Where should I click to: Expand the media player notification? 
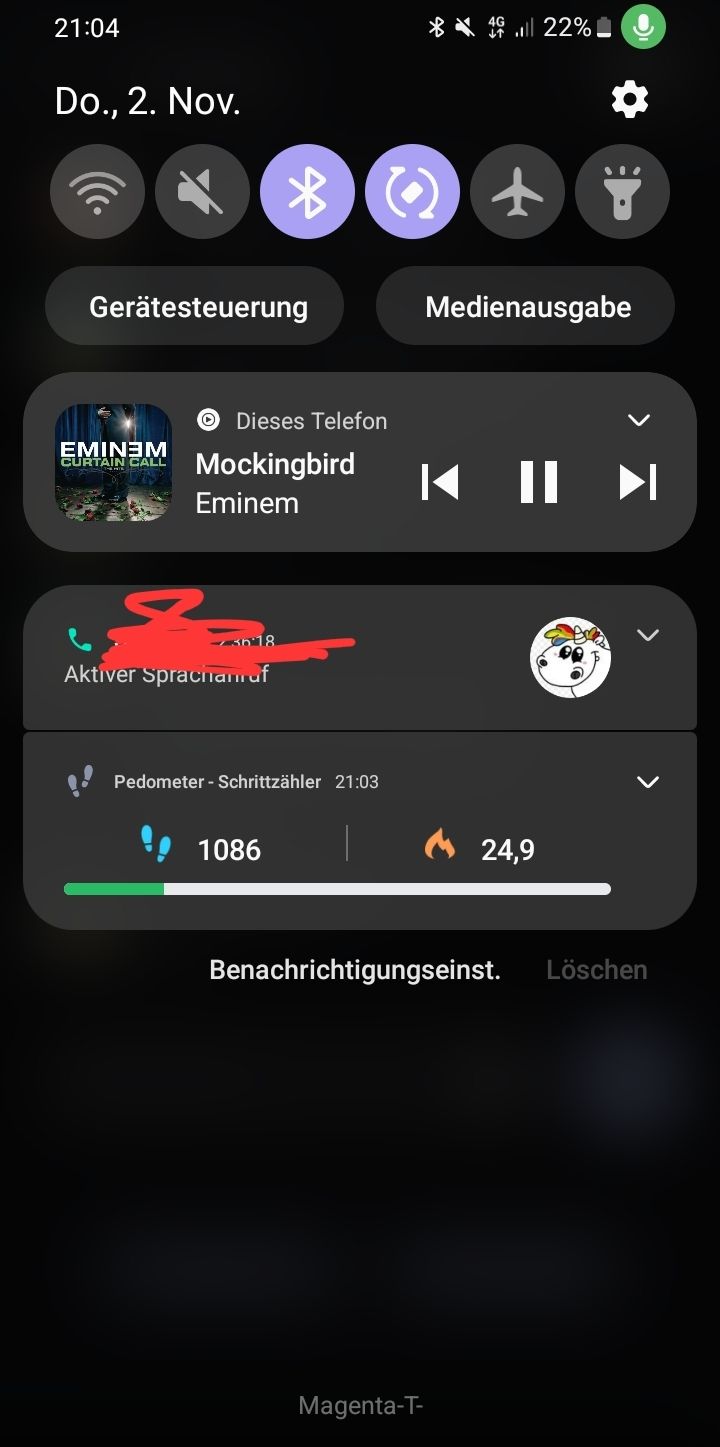coord(639,420)
